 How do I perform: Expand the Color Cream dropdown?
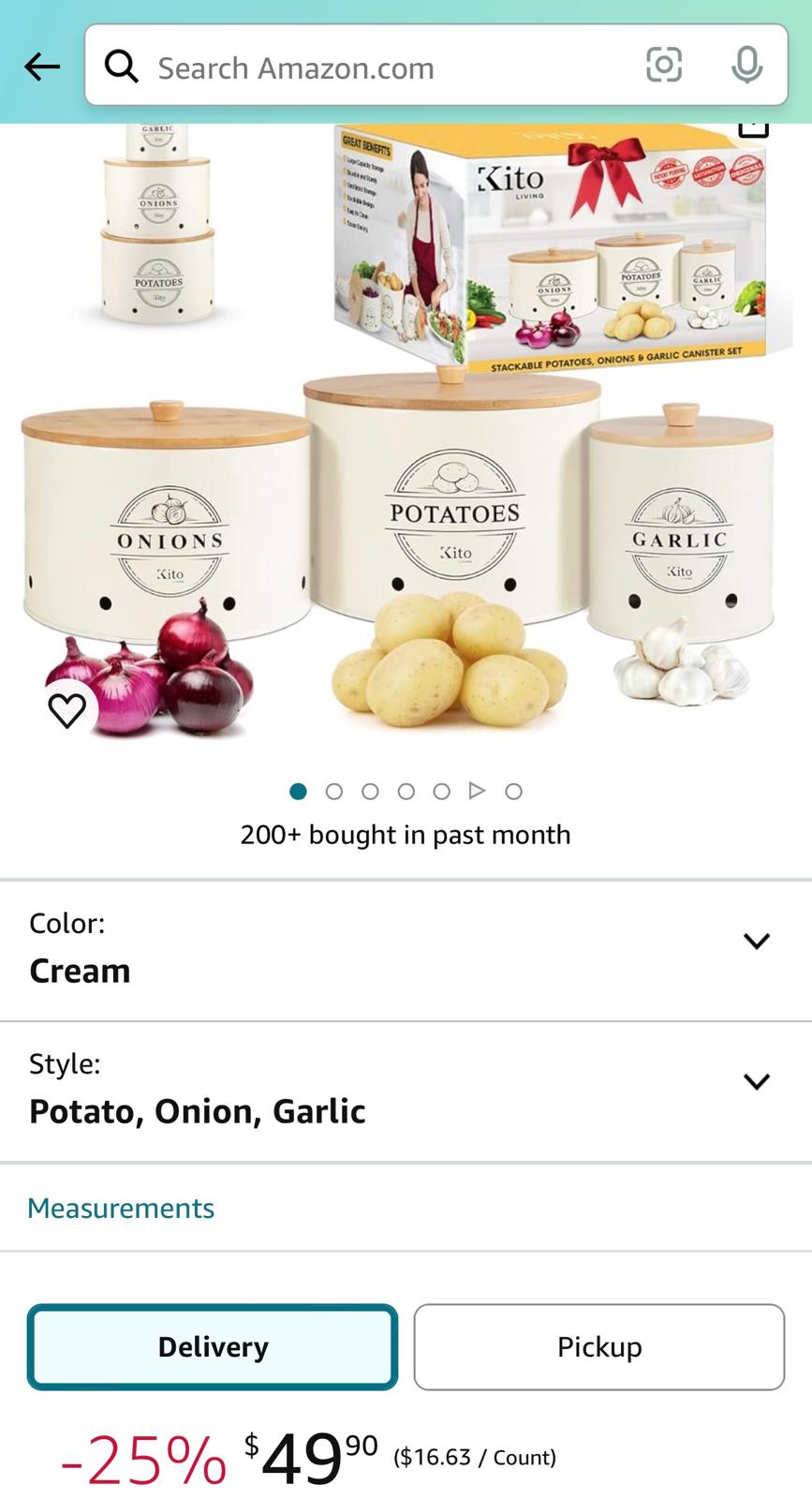tap(756, 942)
